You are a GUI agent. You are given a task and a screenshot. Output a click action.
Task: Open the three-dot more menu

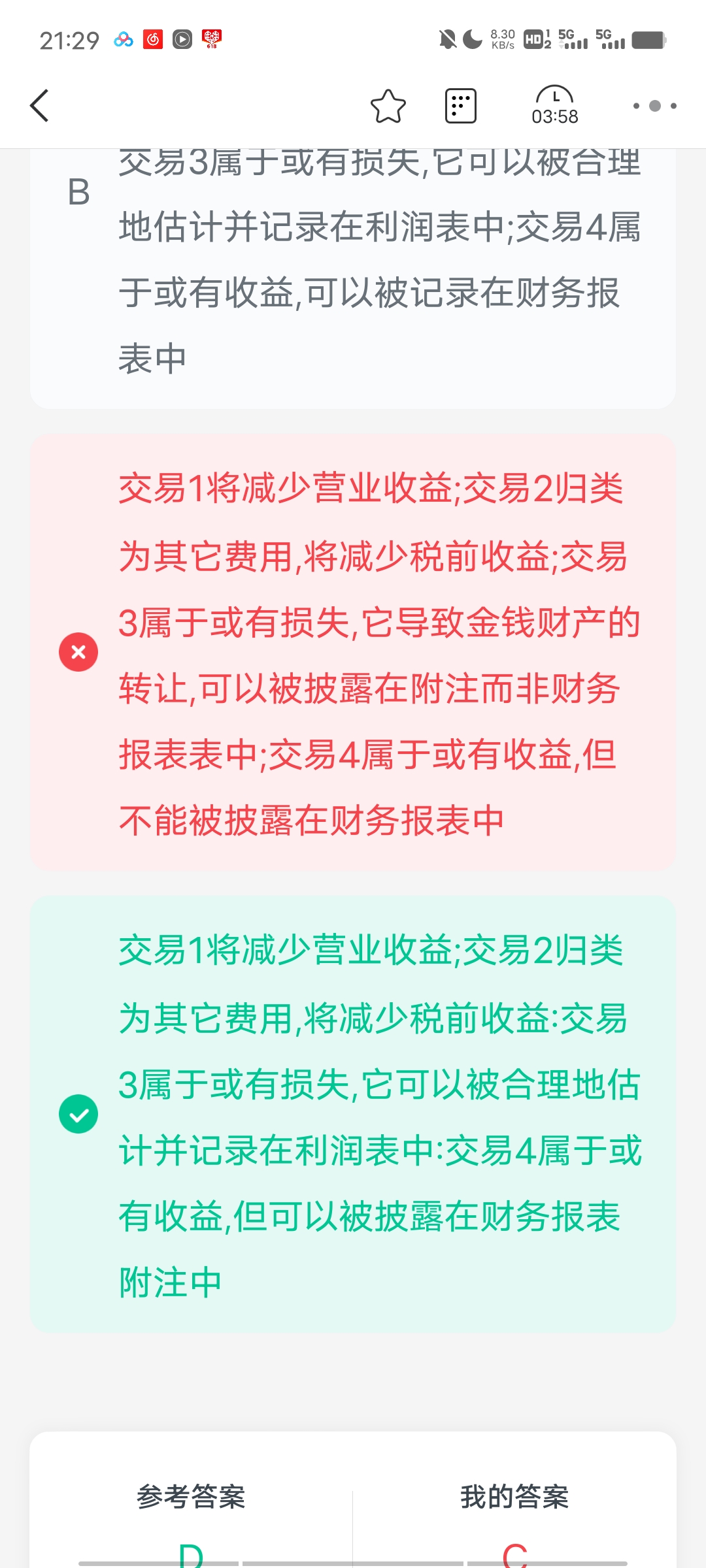(654, 106)
